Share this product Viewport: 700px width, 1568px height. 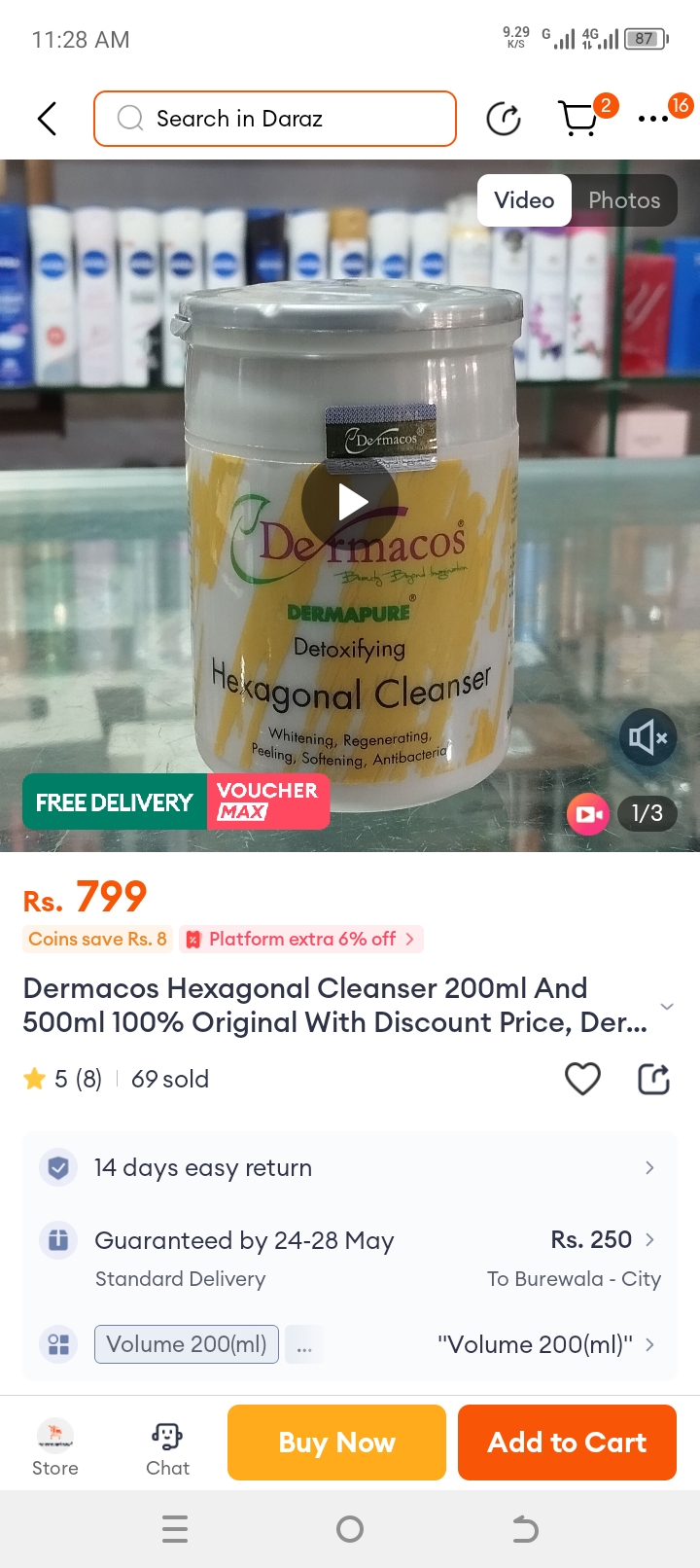(653, 1079)
